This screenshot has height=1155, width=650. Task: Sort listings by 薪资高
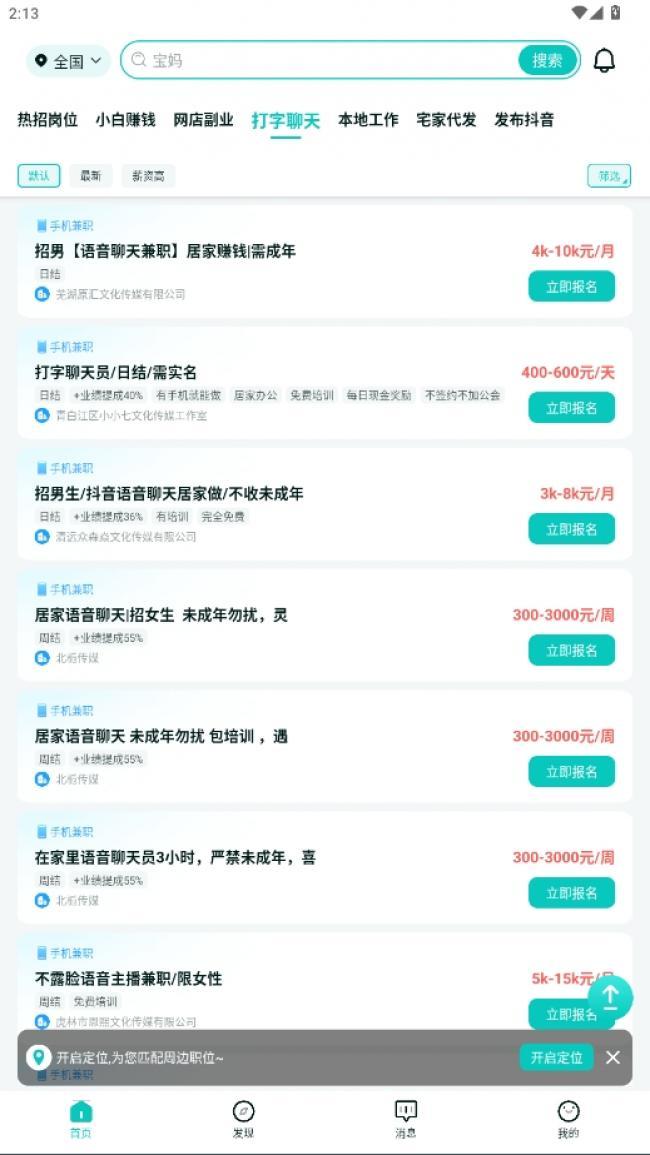click(x=148, y=176)
